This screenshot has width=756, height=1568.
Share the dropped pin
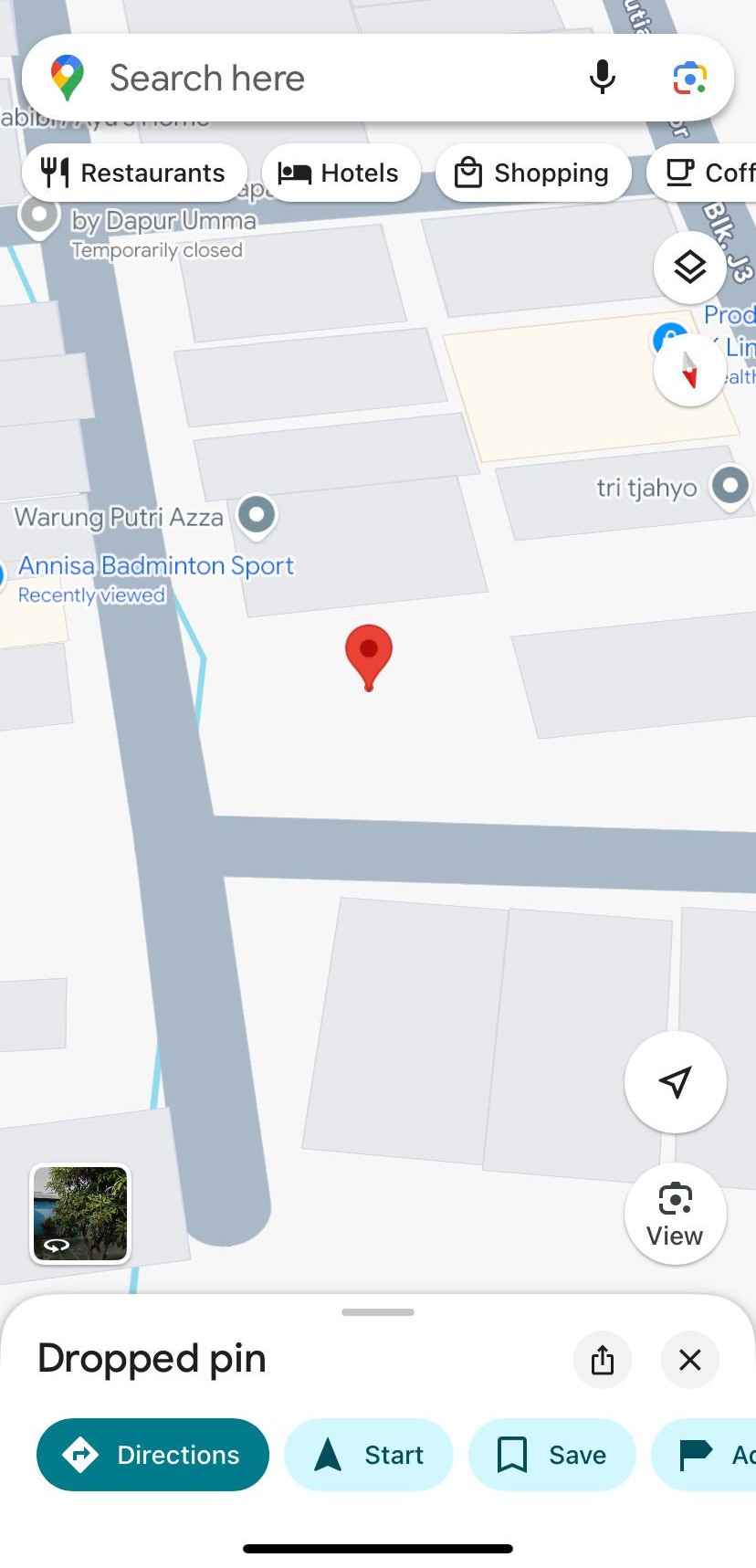[603, 1360]
